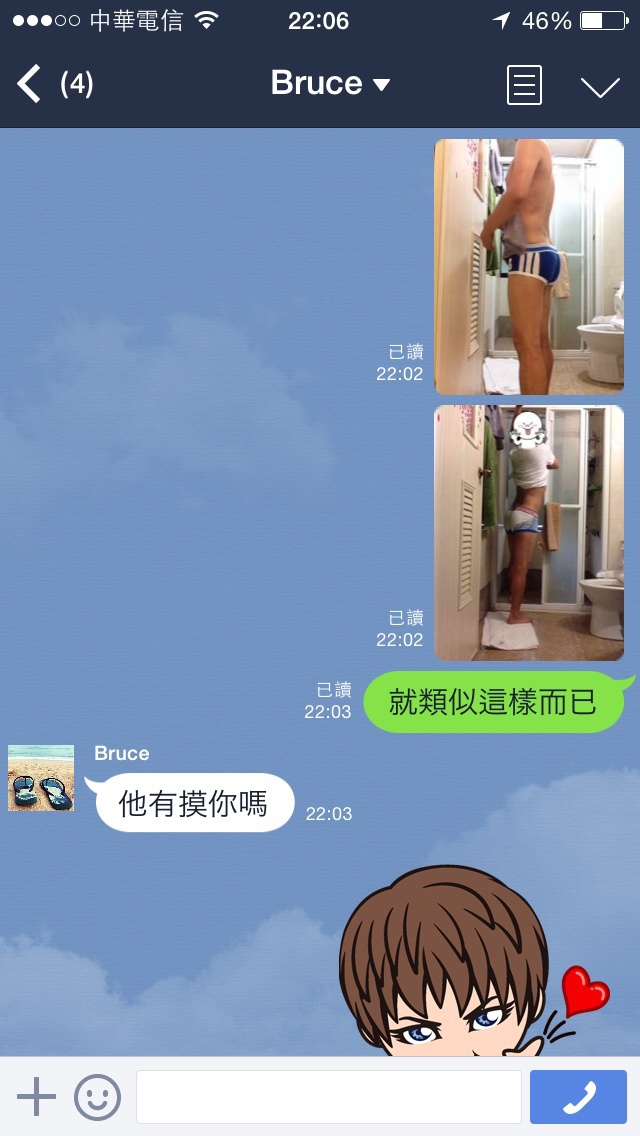Open the second sent photo with sticker
Screen dimensions: 640x1136
coord(529,532)
